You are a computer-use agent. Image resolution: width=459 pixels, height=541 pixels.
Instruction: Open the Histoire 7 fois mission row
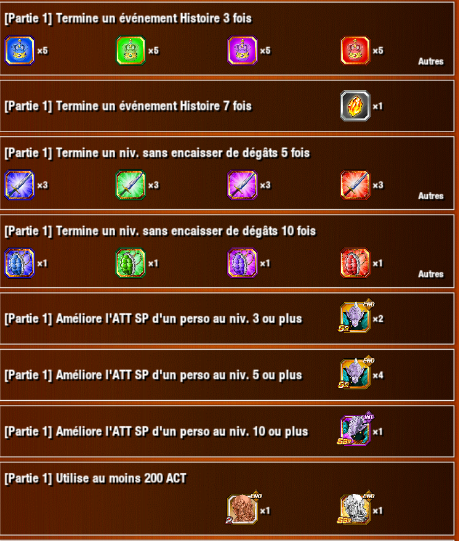click(x=227, y=106)
